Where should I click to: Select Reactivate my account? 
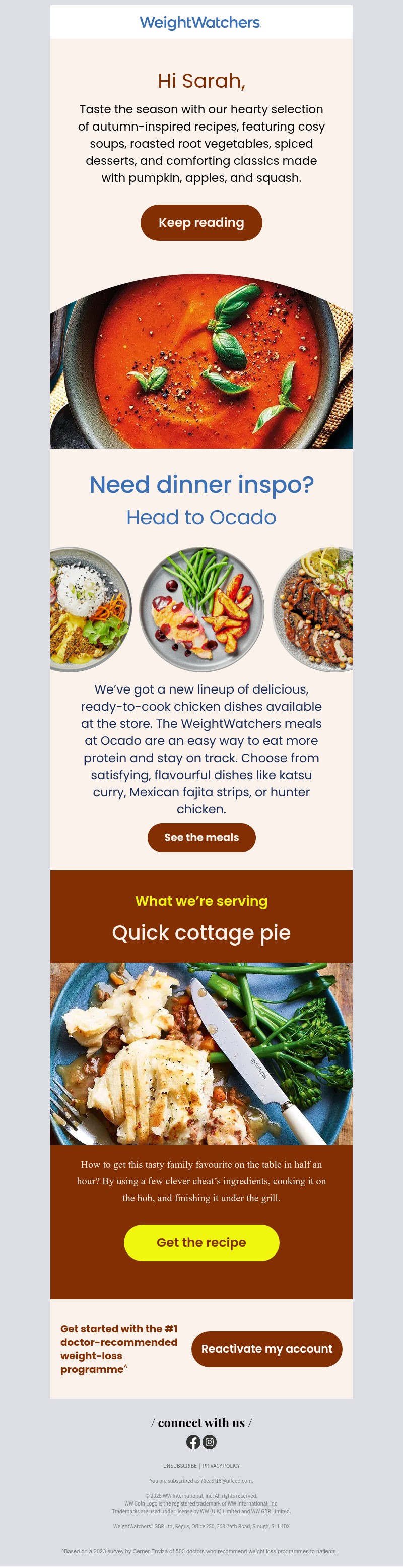266,1348
